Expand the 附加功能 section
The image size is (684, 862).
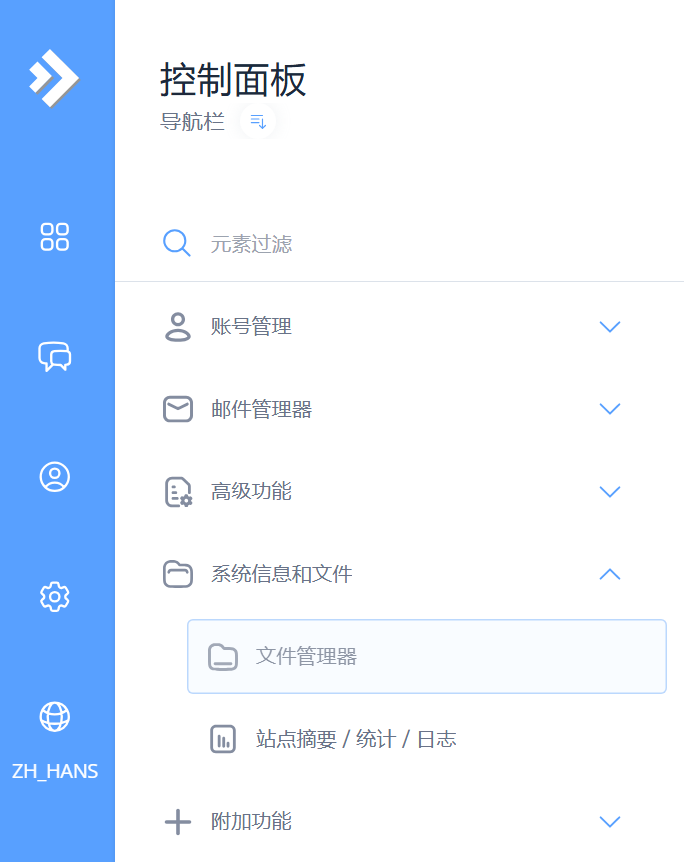tap(609, 822)
